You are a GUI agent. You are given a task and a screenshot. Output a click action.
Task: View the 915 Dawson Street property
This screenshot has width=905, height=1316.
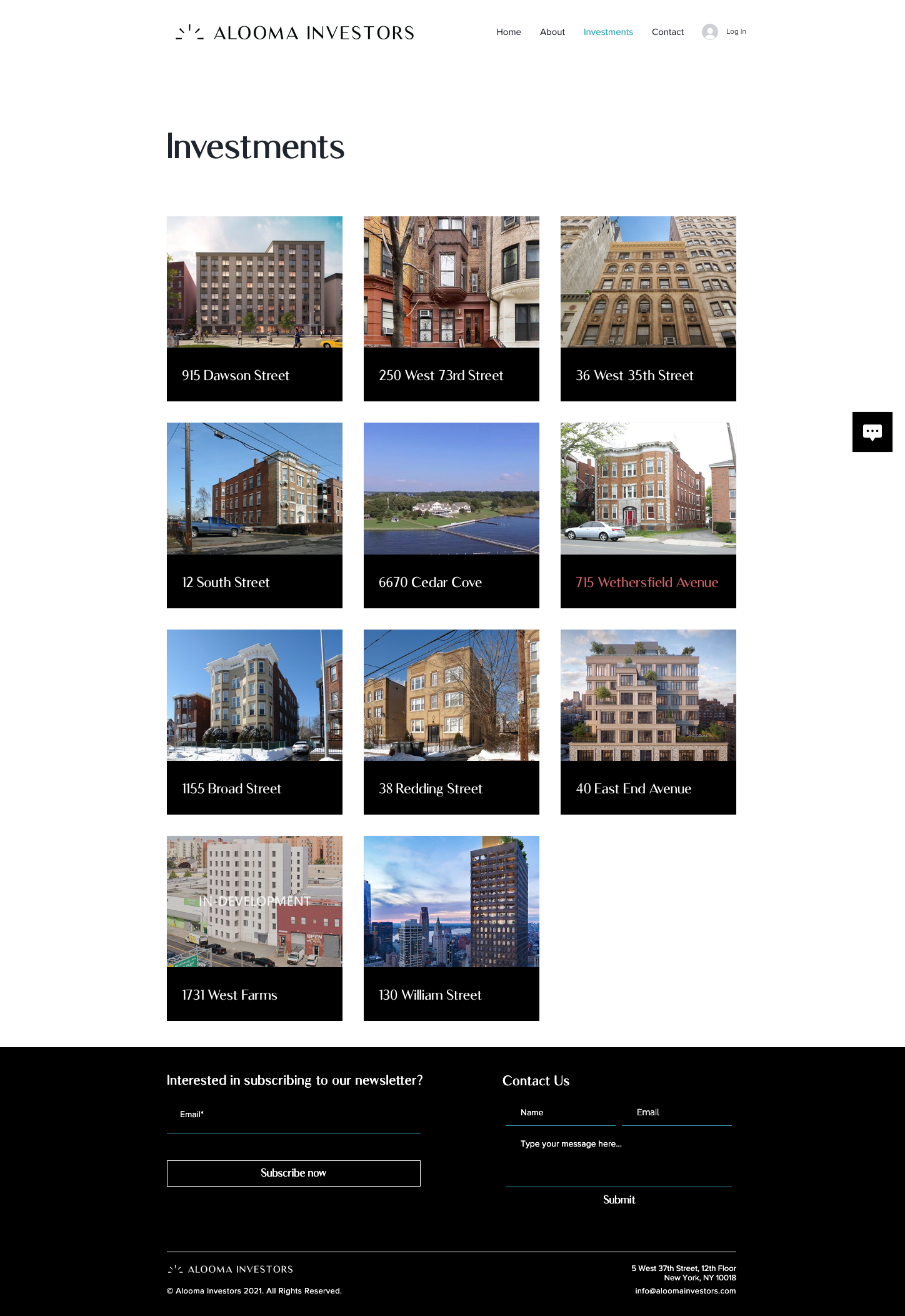254,309
